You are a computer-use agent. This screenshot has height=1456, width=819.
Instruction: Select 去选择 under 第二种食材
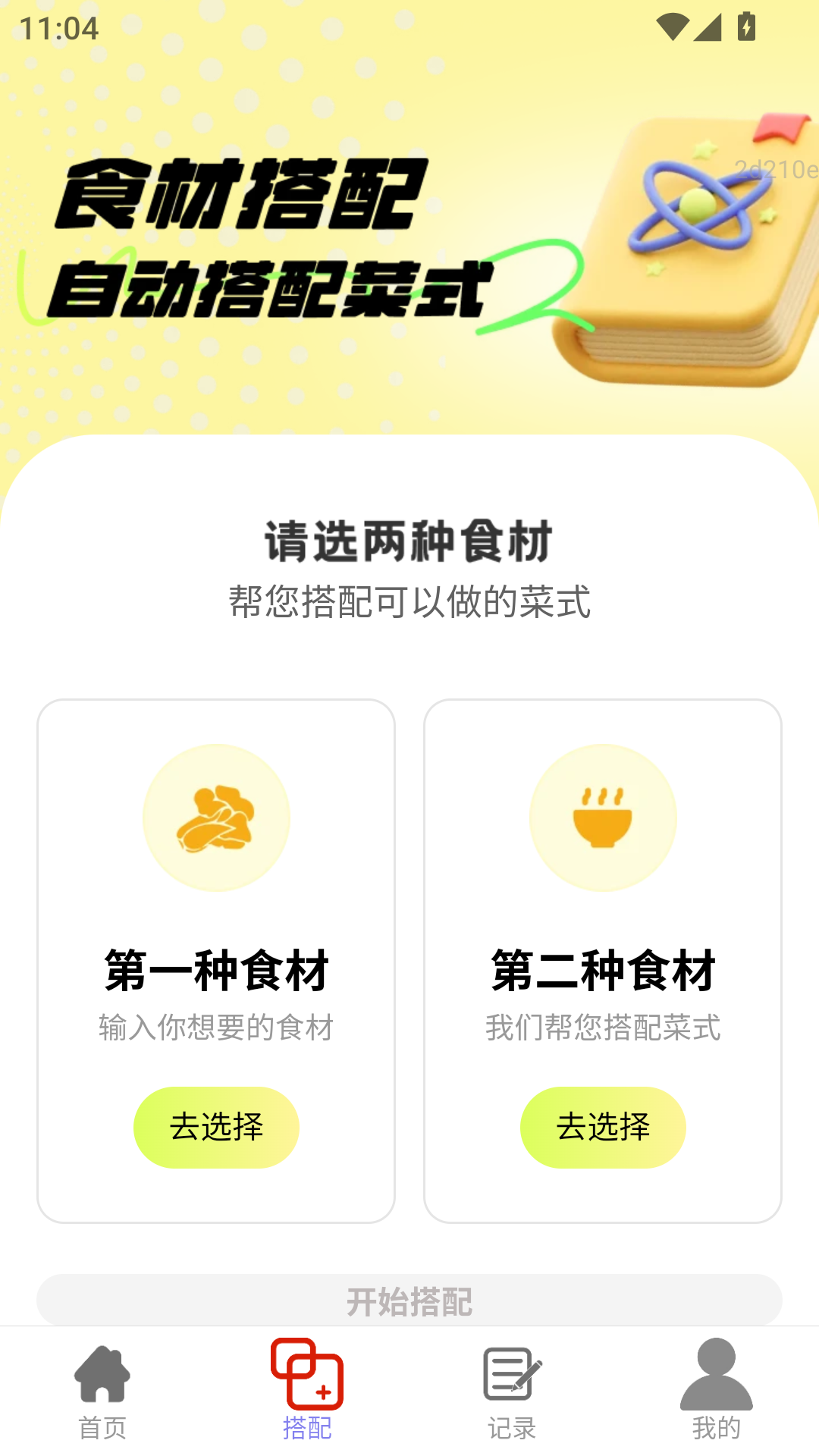602,1128
